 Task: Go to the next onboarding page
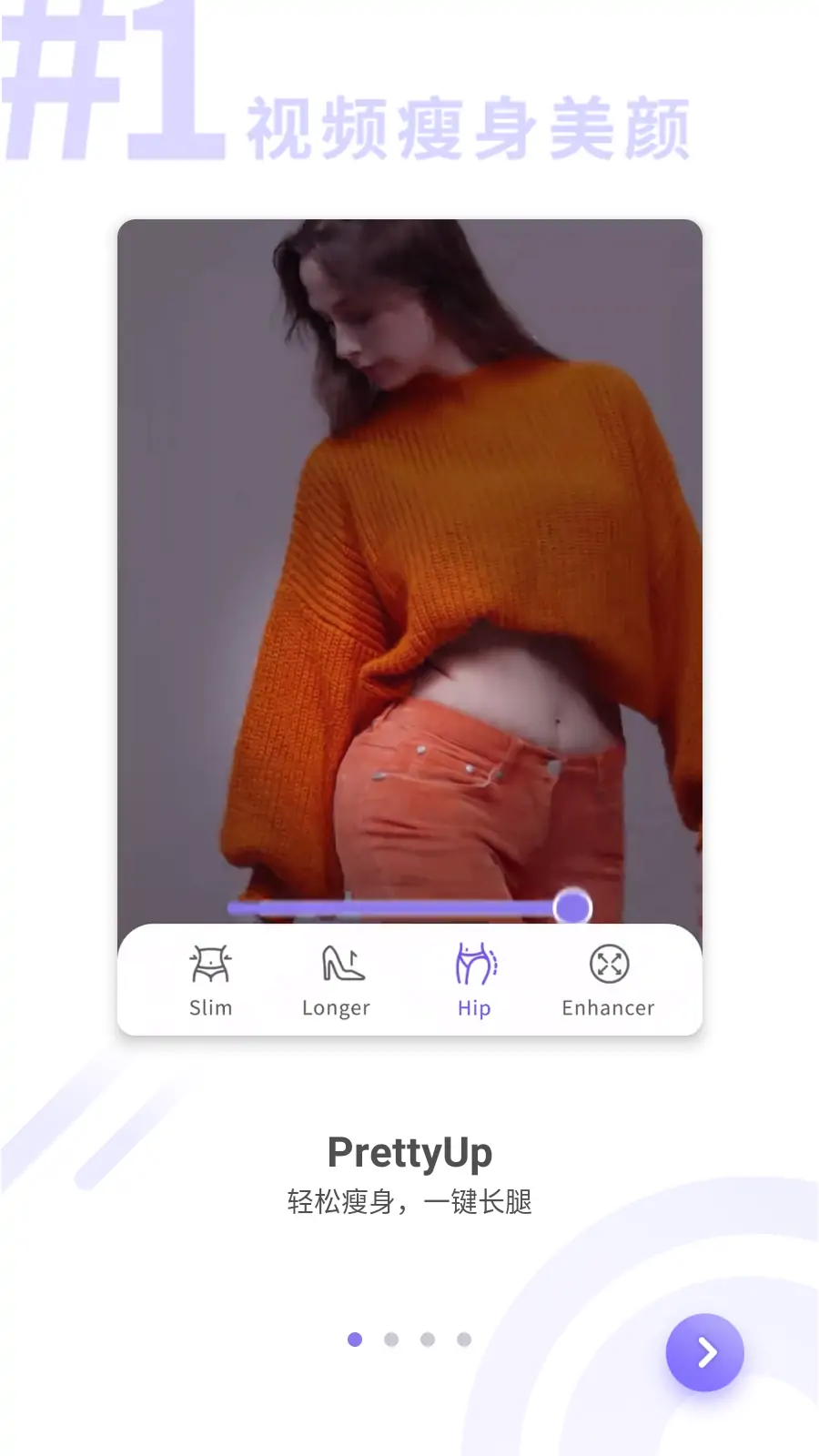[x=704, y=1352]
